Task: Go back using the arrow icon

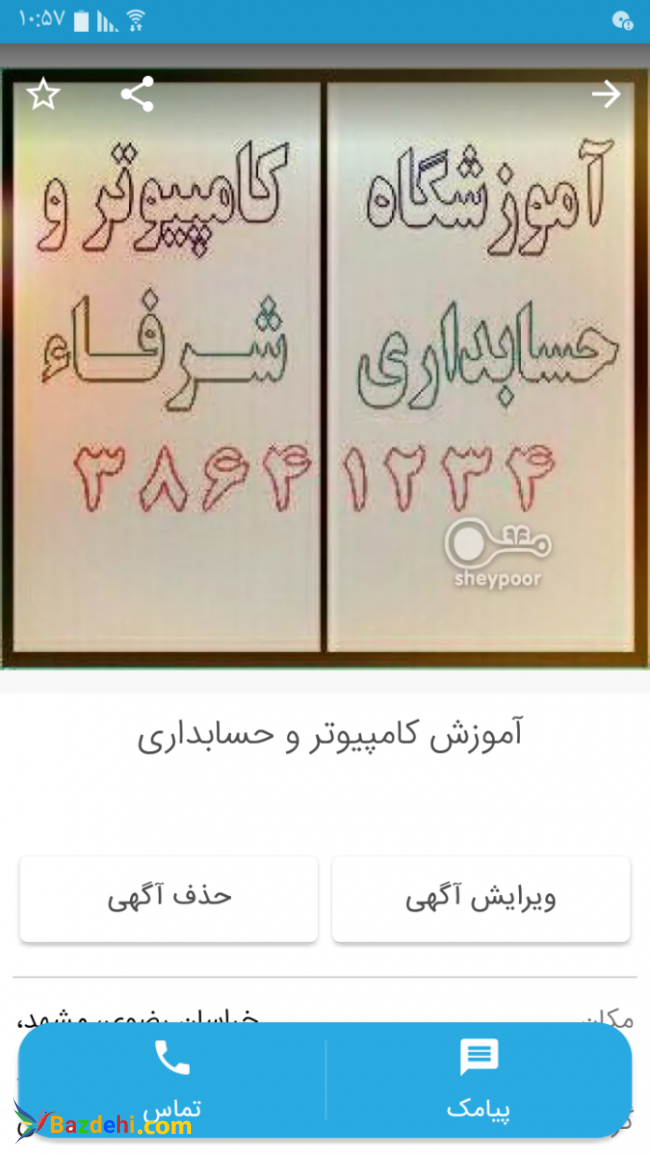Action: point(606,94)
